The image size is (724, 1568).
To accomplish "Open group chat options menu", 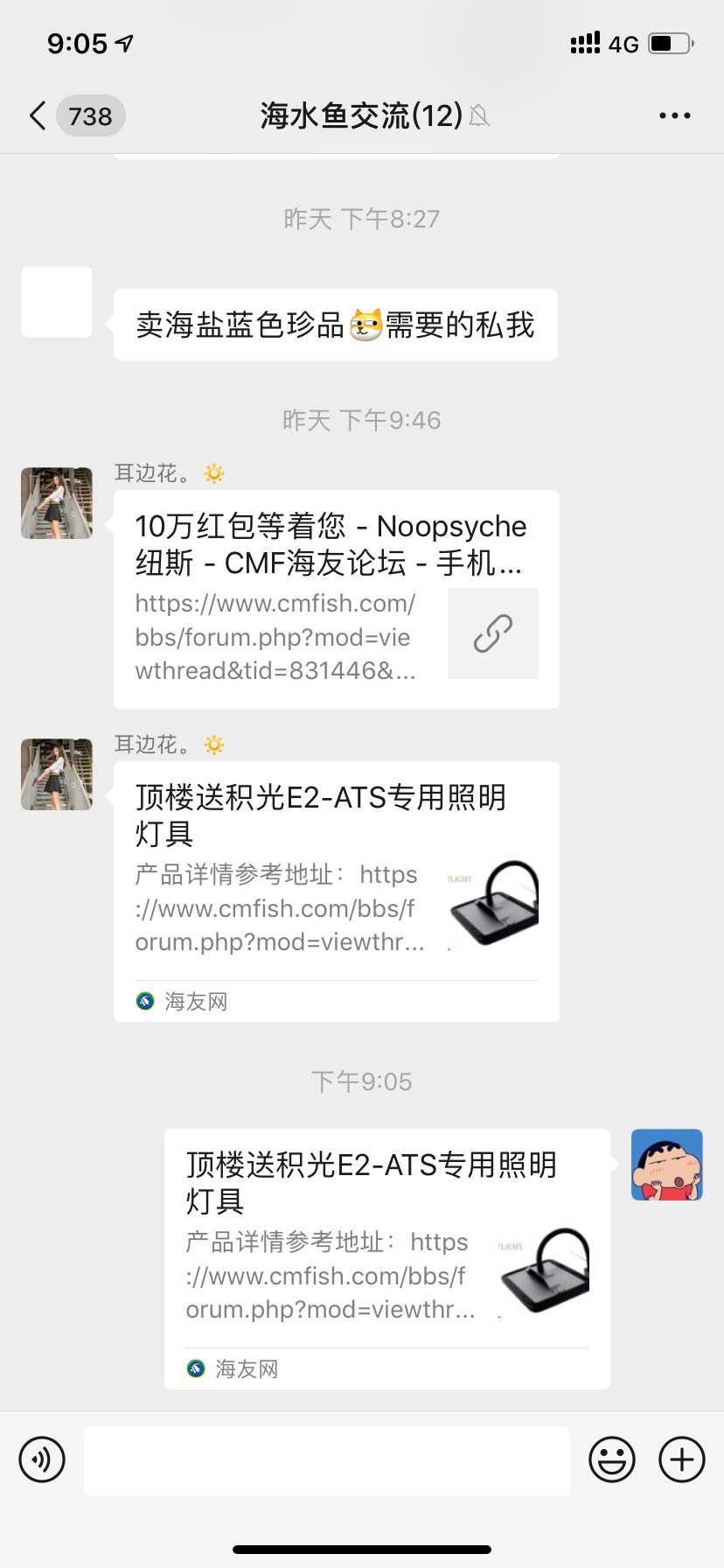I will coord(674,115).
